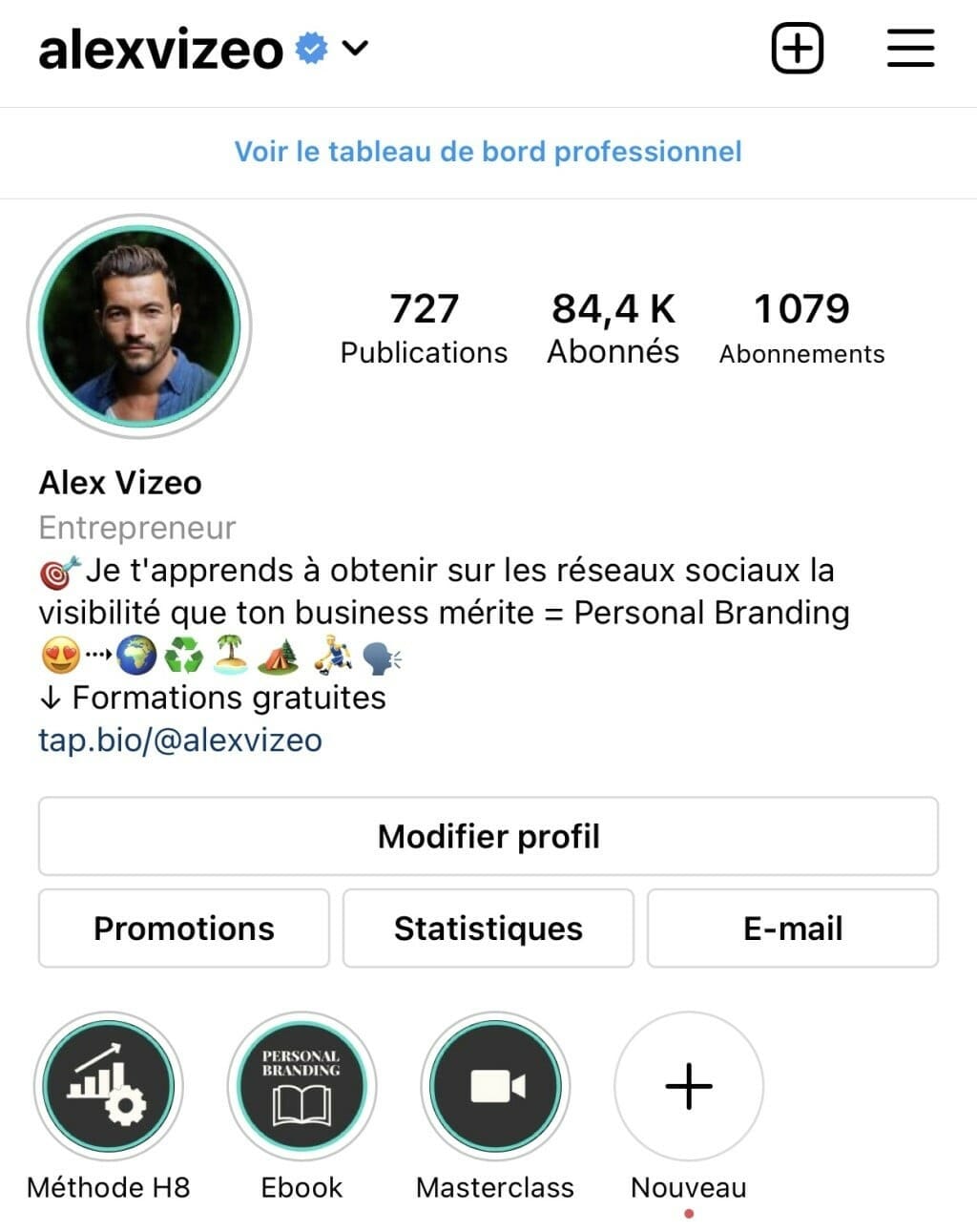Expand the account switcher chevron
This screenshot has width=977, height=1232.
(354, 49)
